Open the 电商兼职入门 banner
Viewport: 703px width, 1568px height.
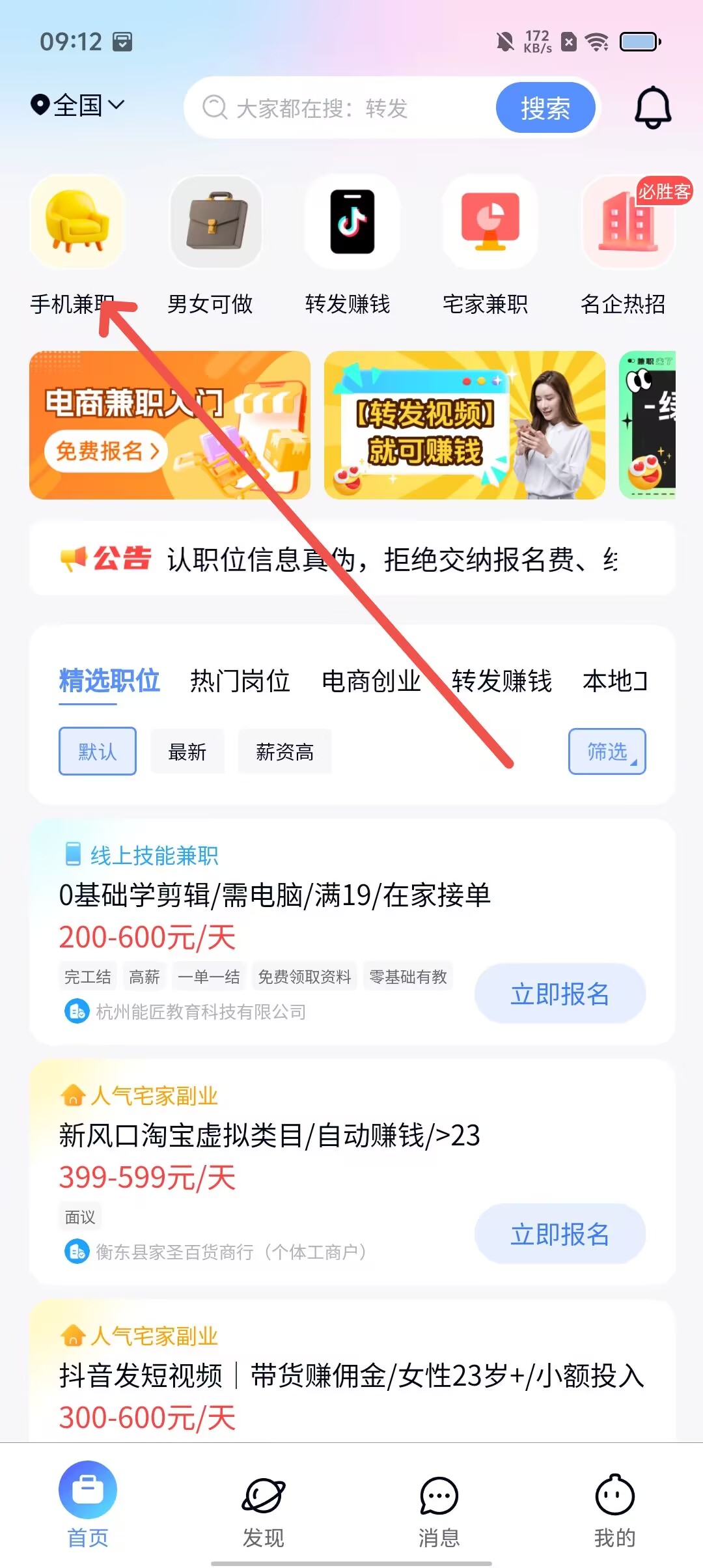click(169, 425)
